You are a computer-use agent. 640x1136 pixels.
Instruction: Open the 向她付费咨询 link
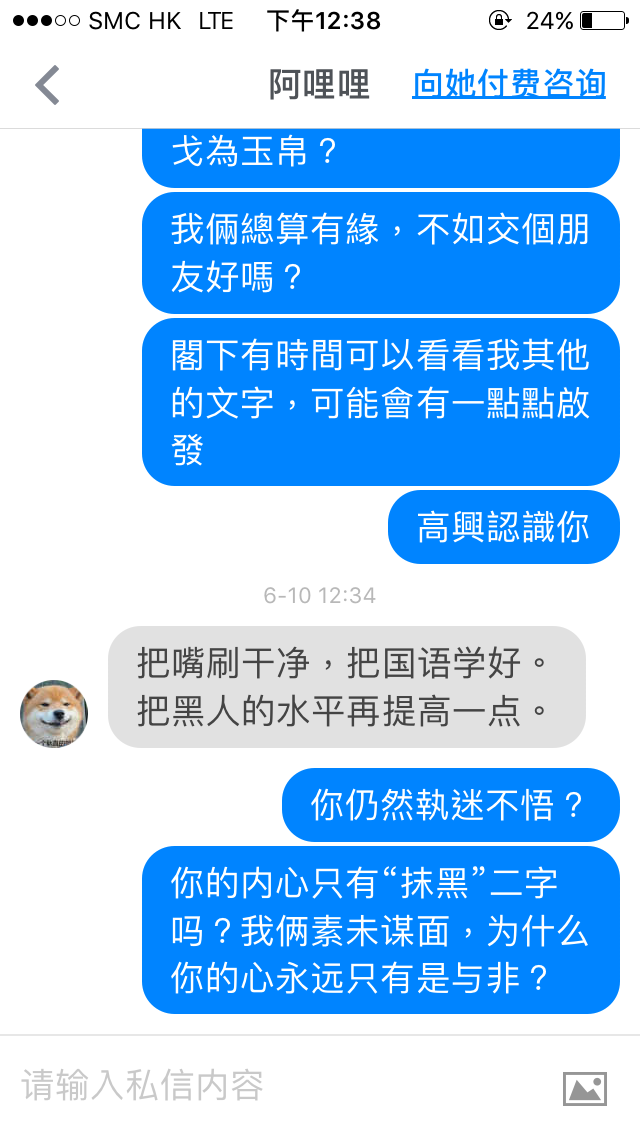[x=509, y=84]
